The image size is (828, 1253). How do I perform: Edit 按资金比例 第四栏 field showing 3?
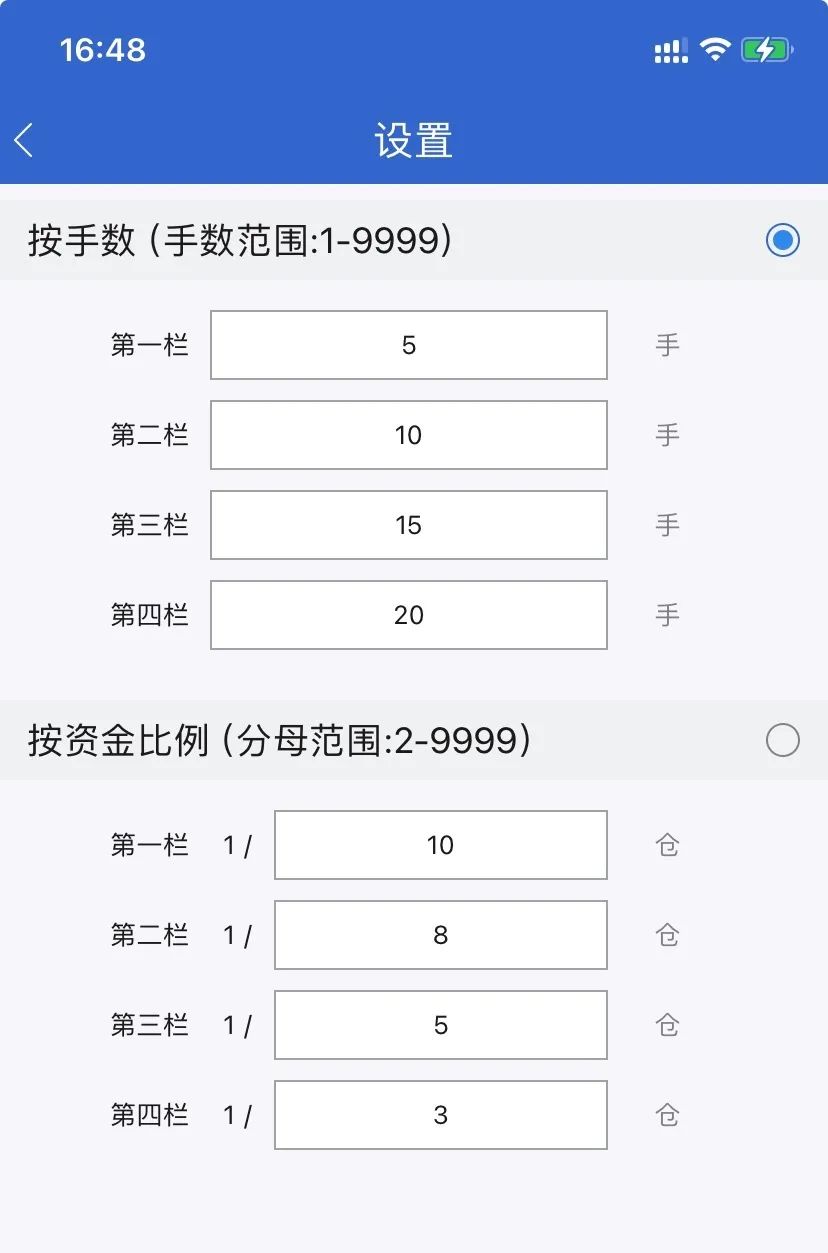click(x=440, y=1115)
